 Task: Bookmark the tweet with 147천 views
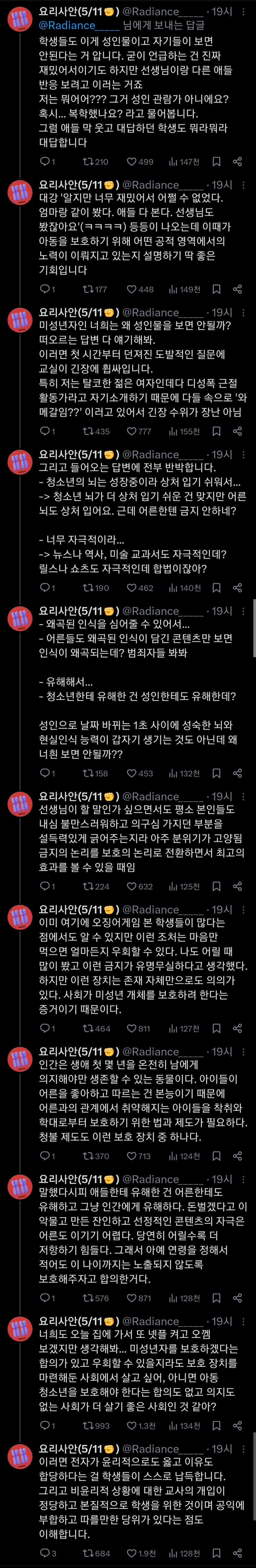(x=216, y=162)
